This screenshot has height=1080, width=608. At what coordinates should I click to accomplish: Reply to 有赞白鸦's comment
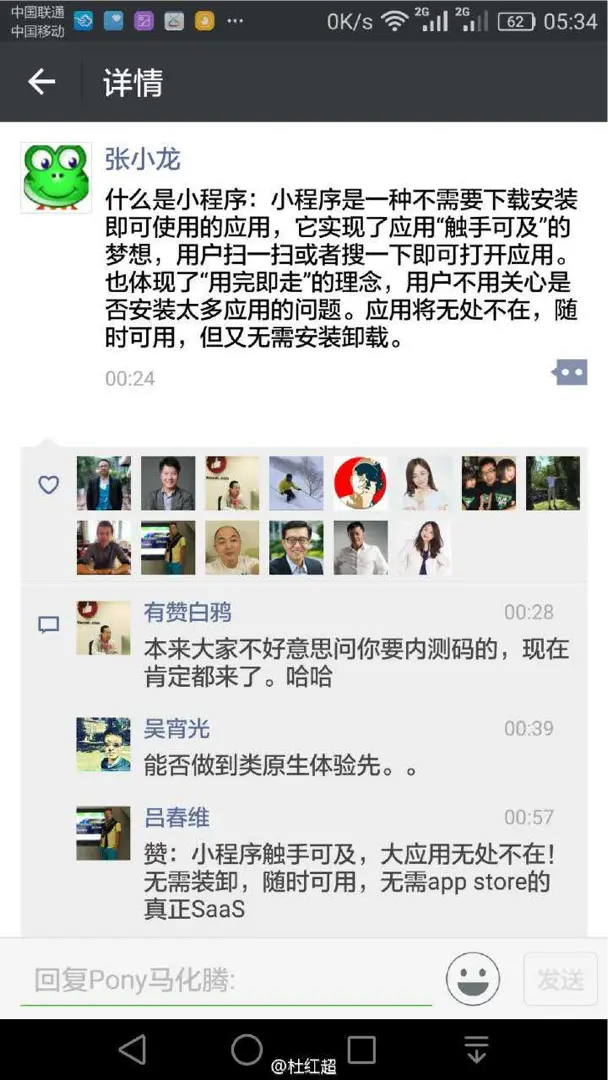tap(355, 662)
